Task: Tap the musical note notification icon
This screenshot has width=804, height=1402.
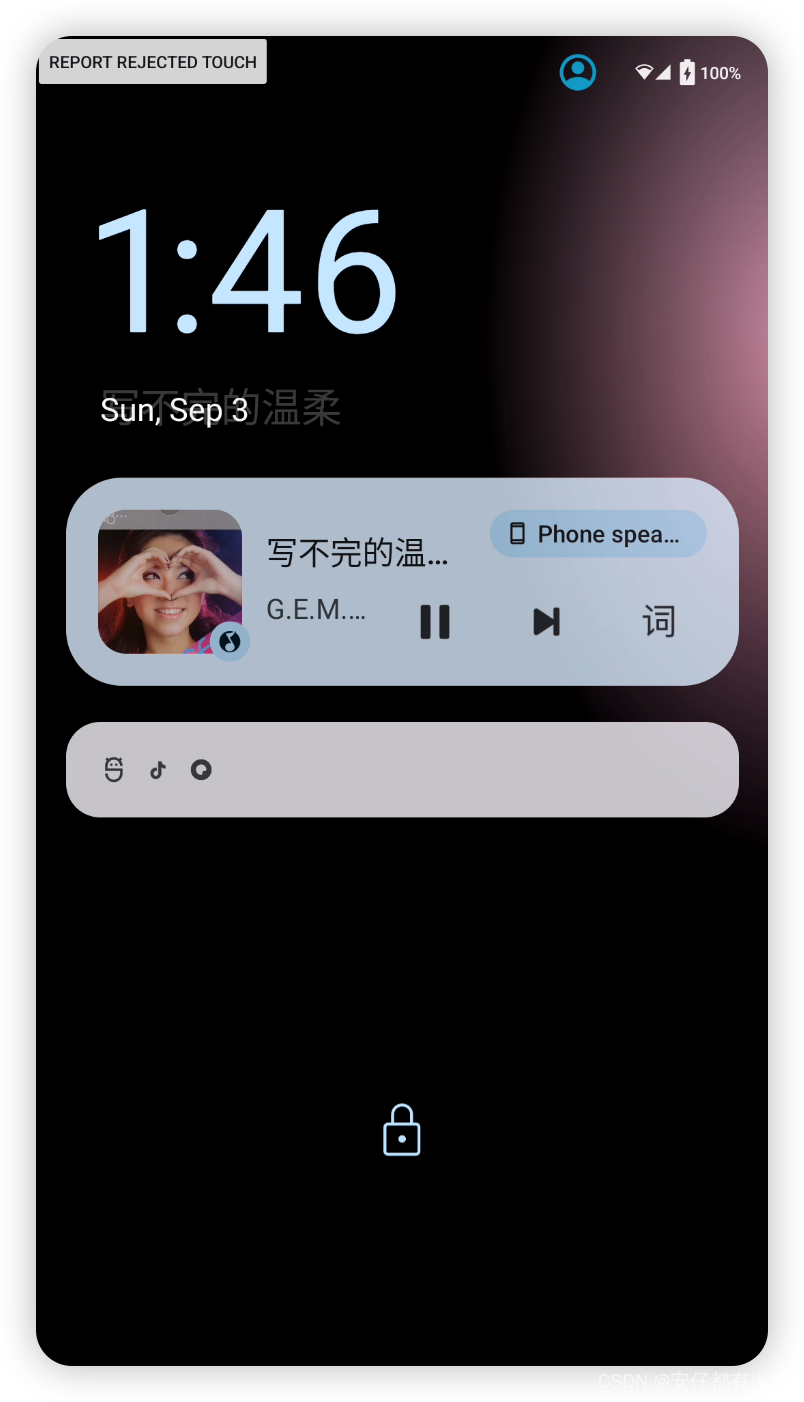Action: (157, 769)
